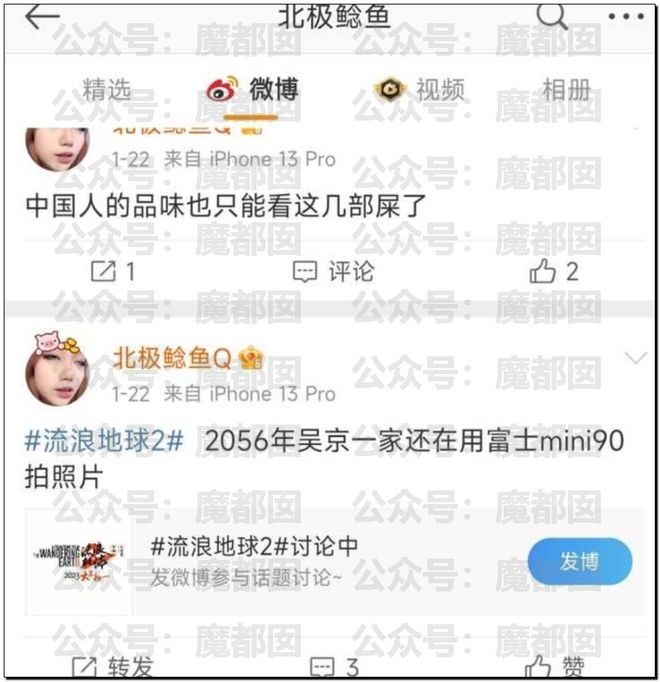This screenshot has height=682, width=660.
Task: Open the #流浪地球2# topic discussion card
Action: coord(270,560)
